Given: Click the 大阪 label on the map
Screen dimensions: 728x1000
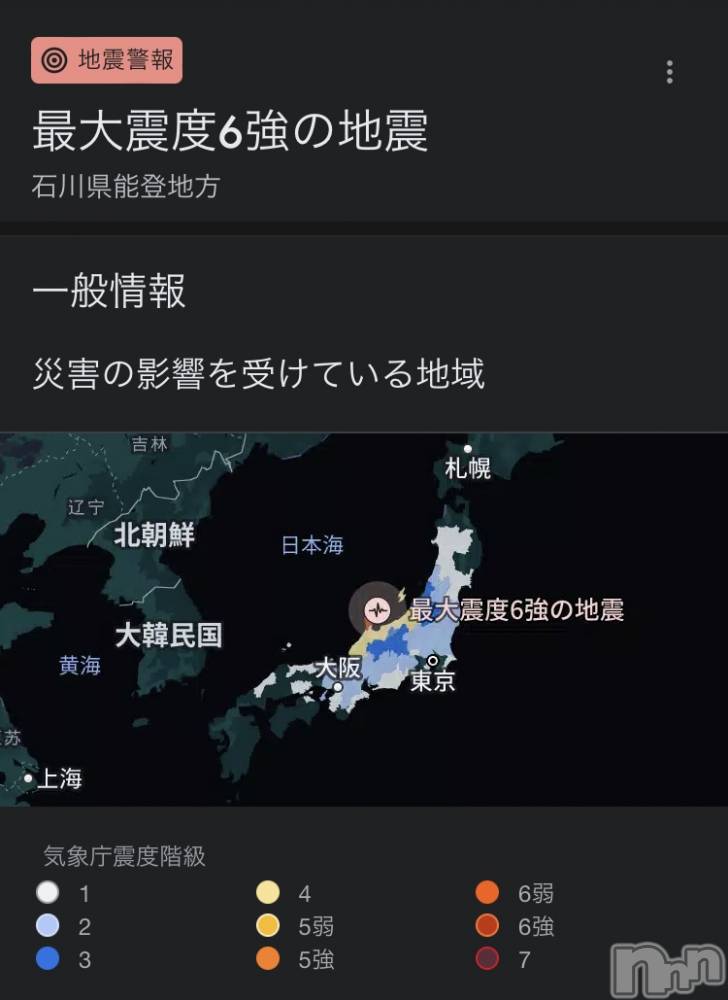Looking at the screenshot, I should tap(340, 668).
